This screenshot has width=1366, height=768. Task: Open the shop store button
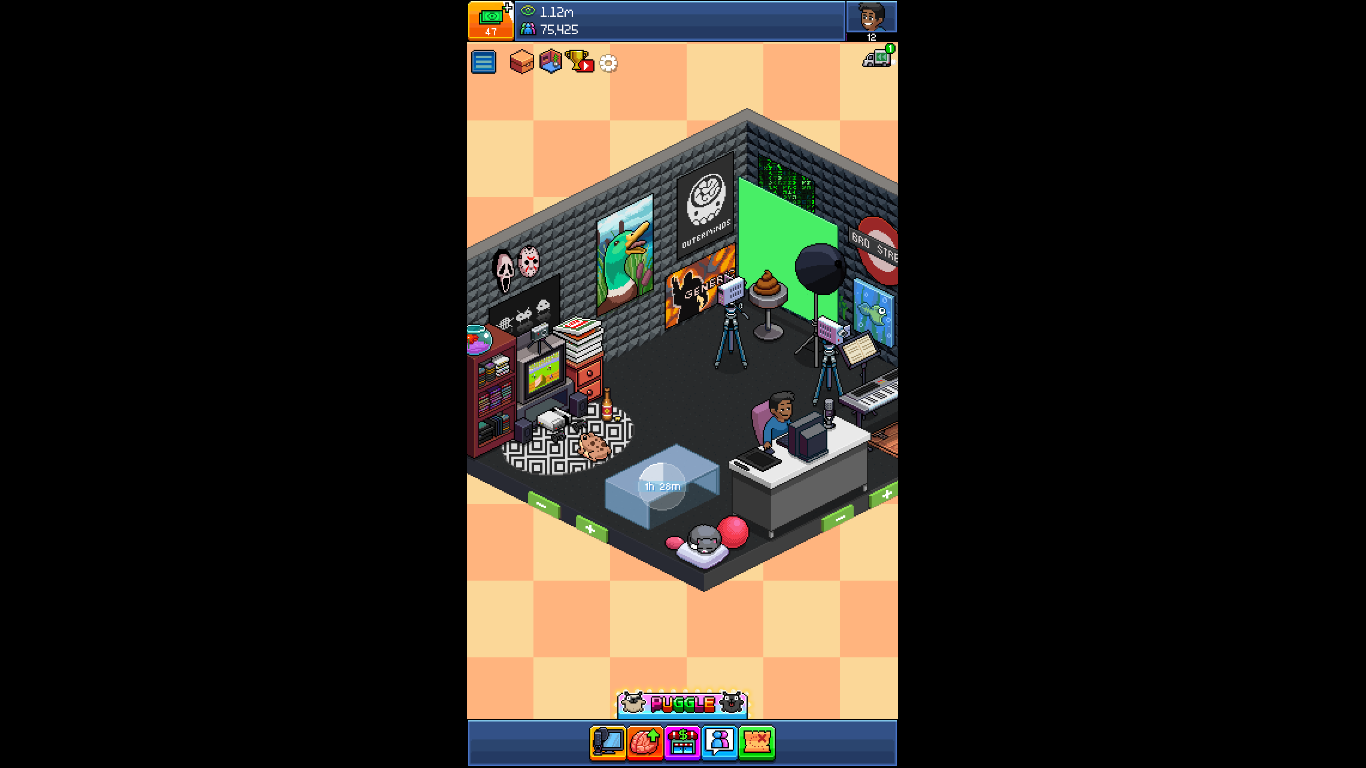[x=682, y=742]
